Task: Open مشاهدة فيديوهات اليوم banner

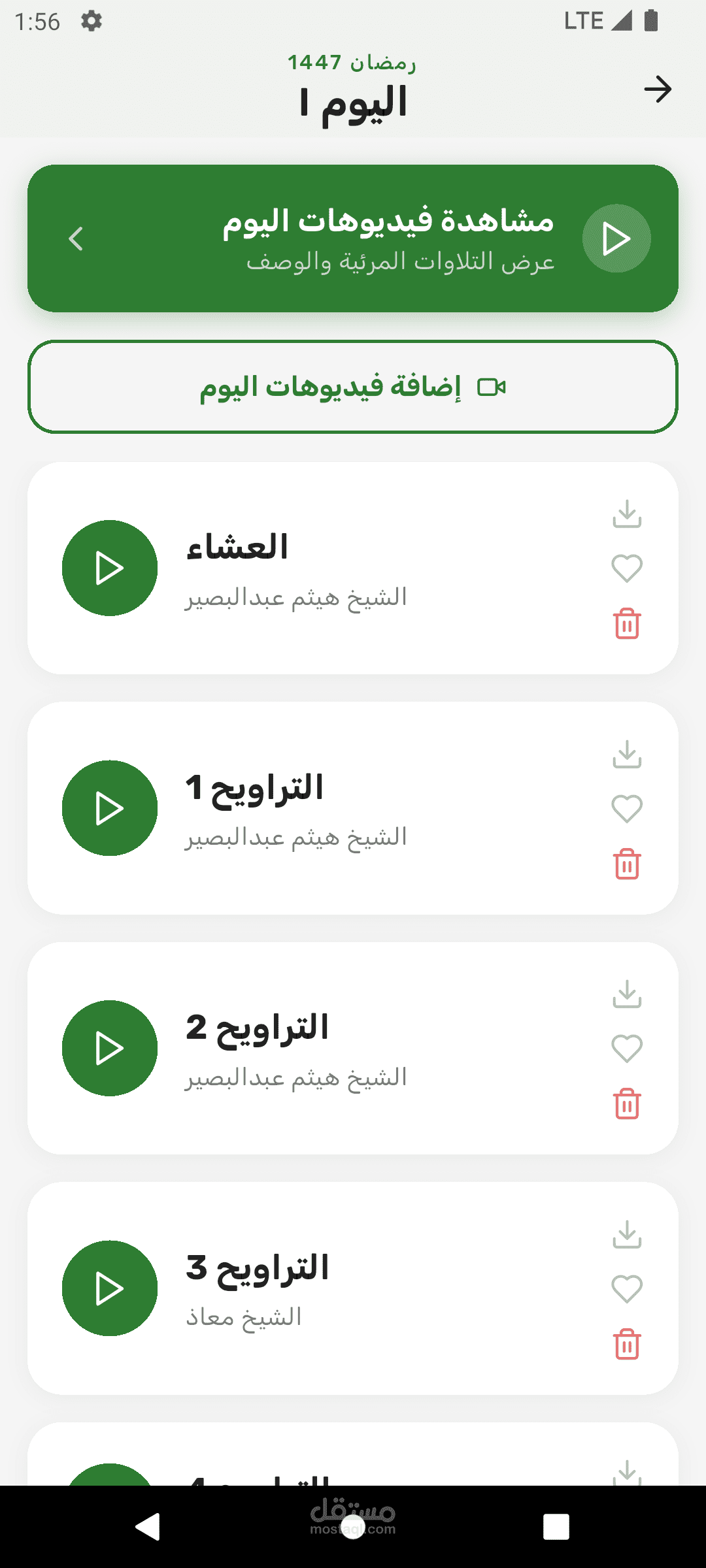Action: 353,238
